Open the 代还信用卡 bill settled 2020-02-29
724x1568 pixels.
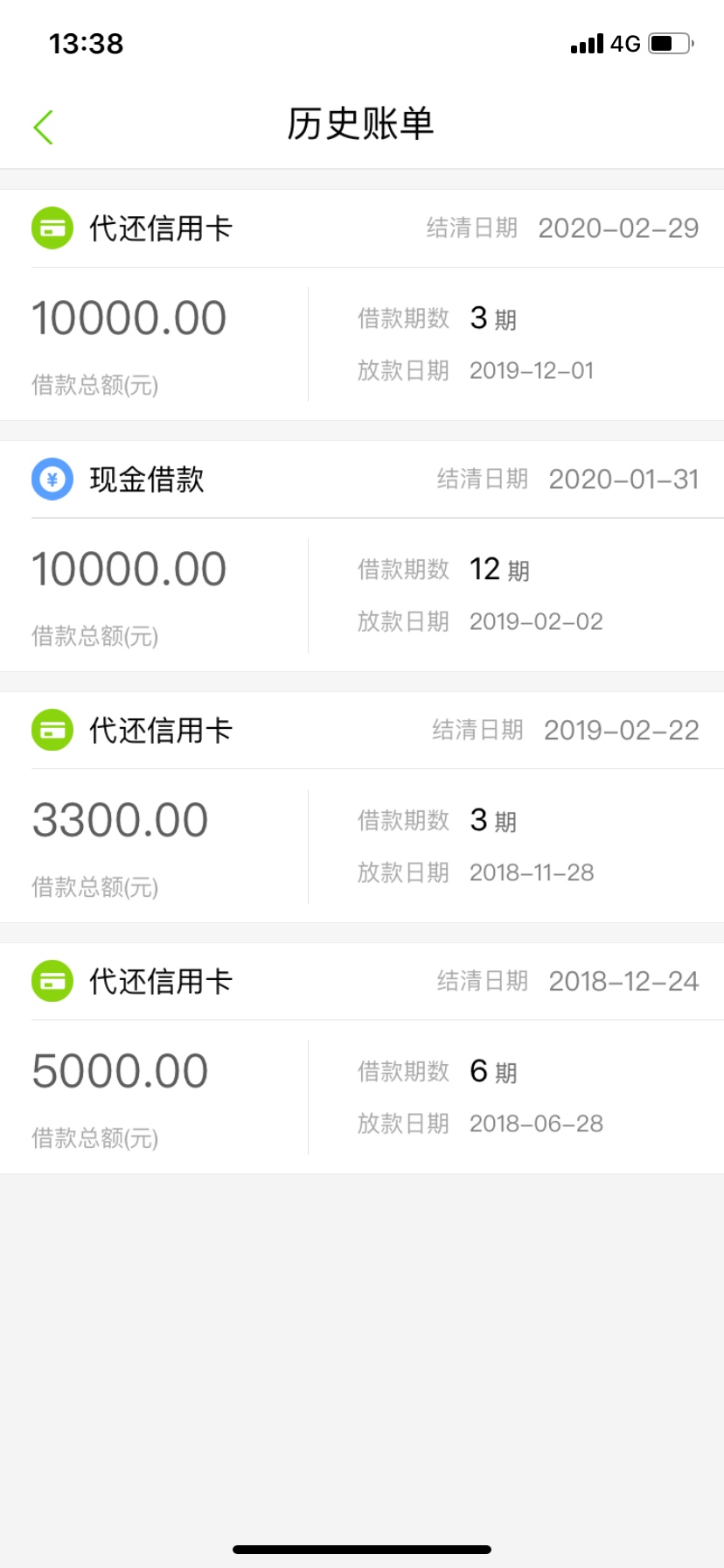coord(362,304)
